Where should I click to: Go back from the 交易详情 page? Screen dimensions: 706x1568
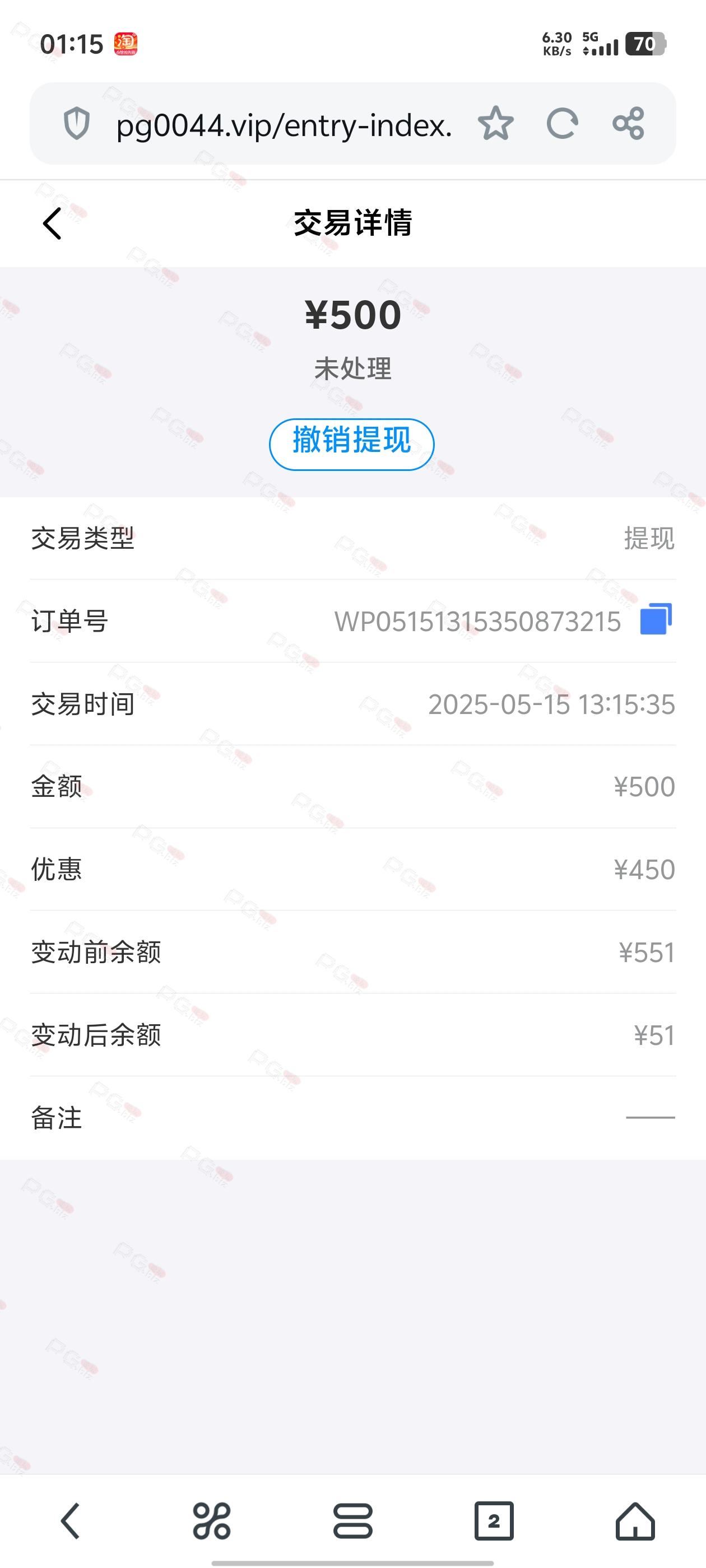[52, 223]
